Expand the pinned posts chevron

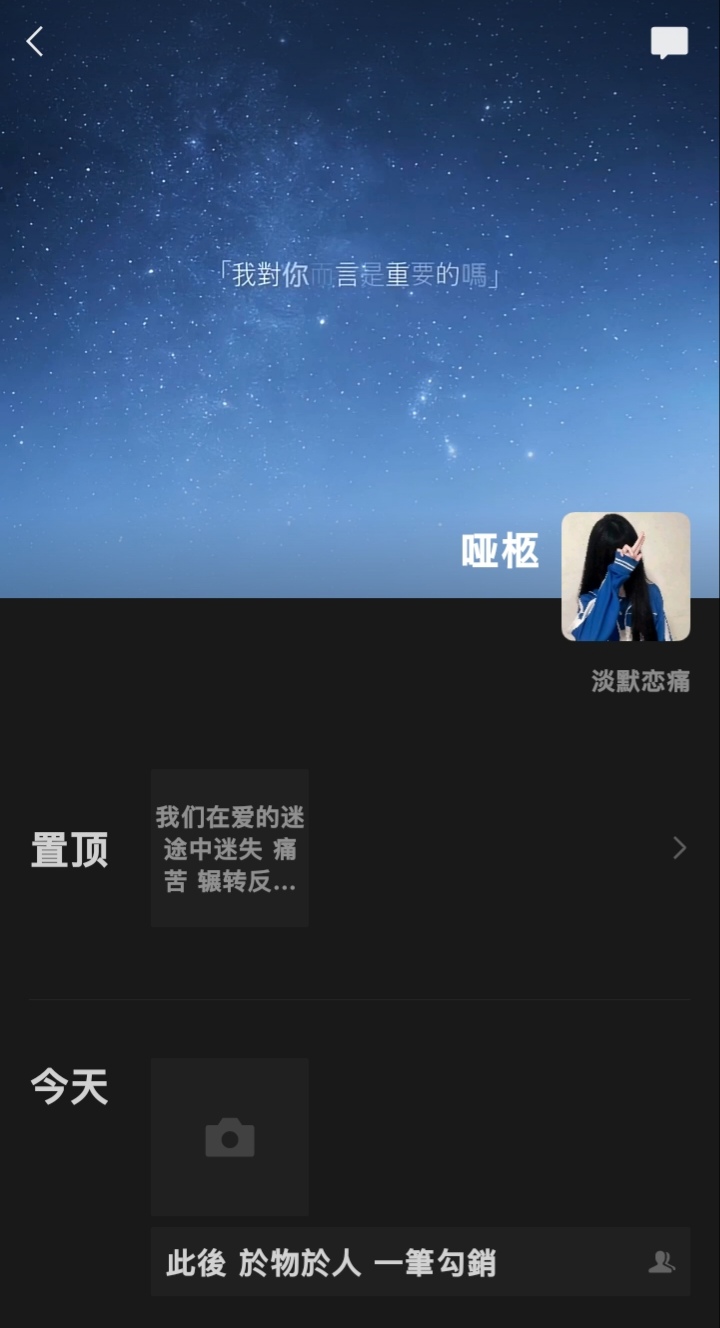click(680, 848)
